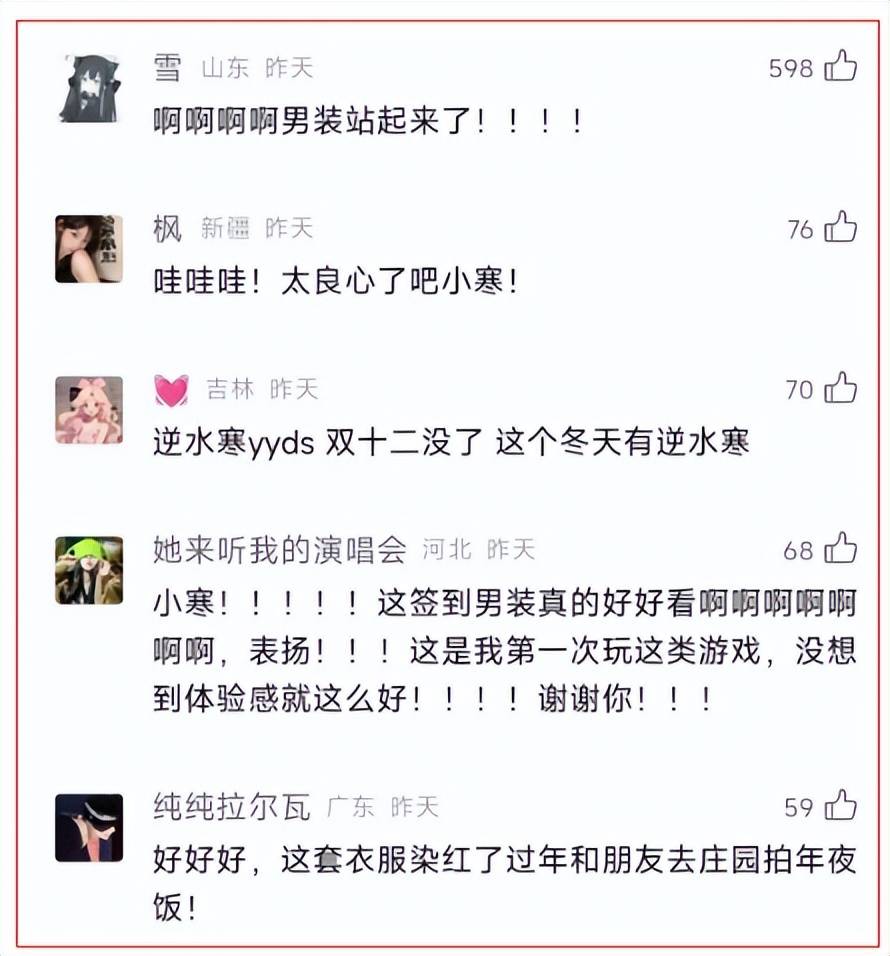The image size is (890, 956).
Task: Like the comment by 雪
Action: [840, 67]
